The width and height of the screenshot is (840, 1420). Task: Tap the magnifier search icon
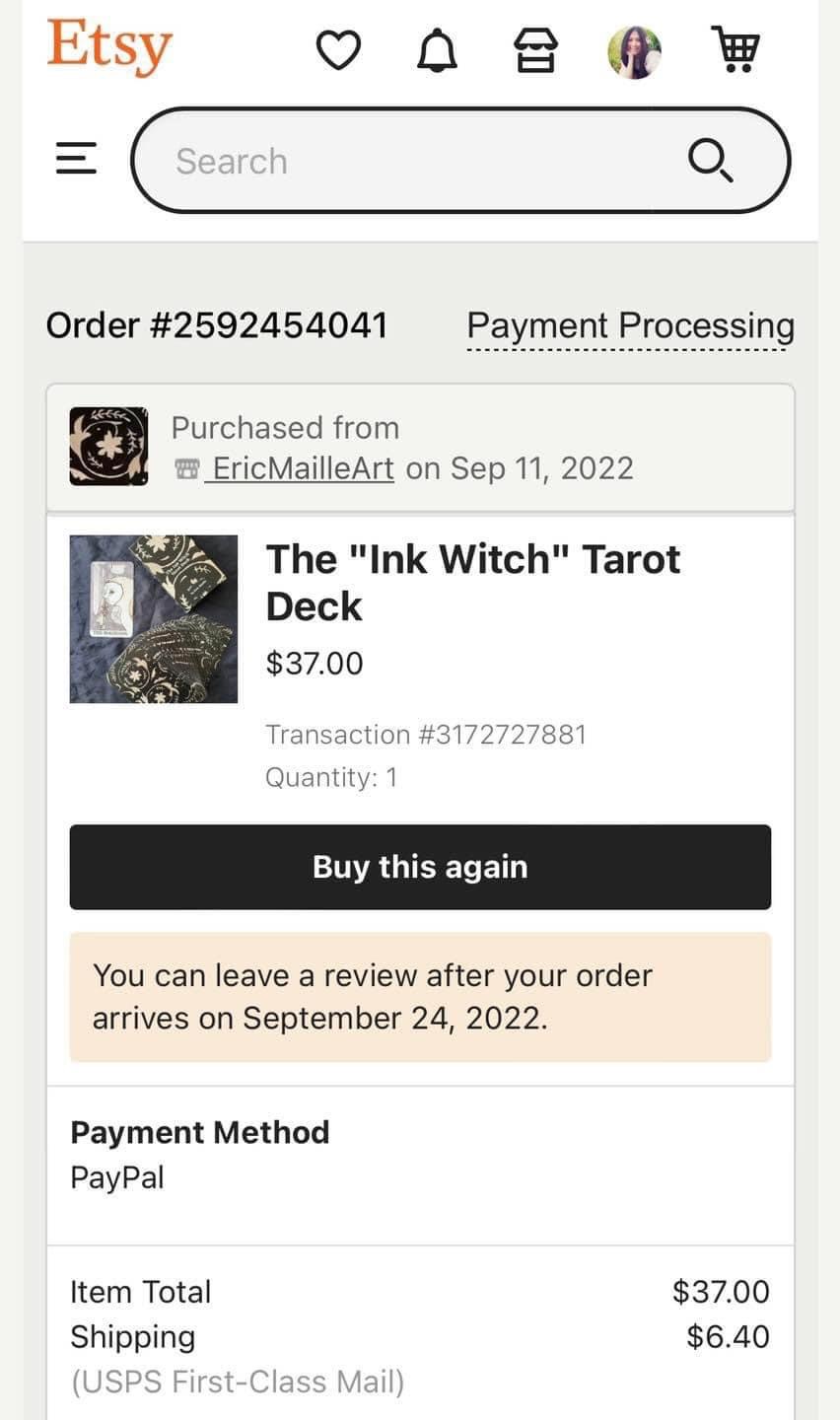click(709, 160)
